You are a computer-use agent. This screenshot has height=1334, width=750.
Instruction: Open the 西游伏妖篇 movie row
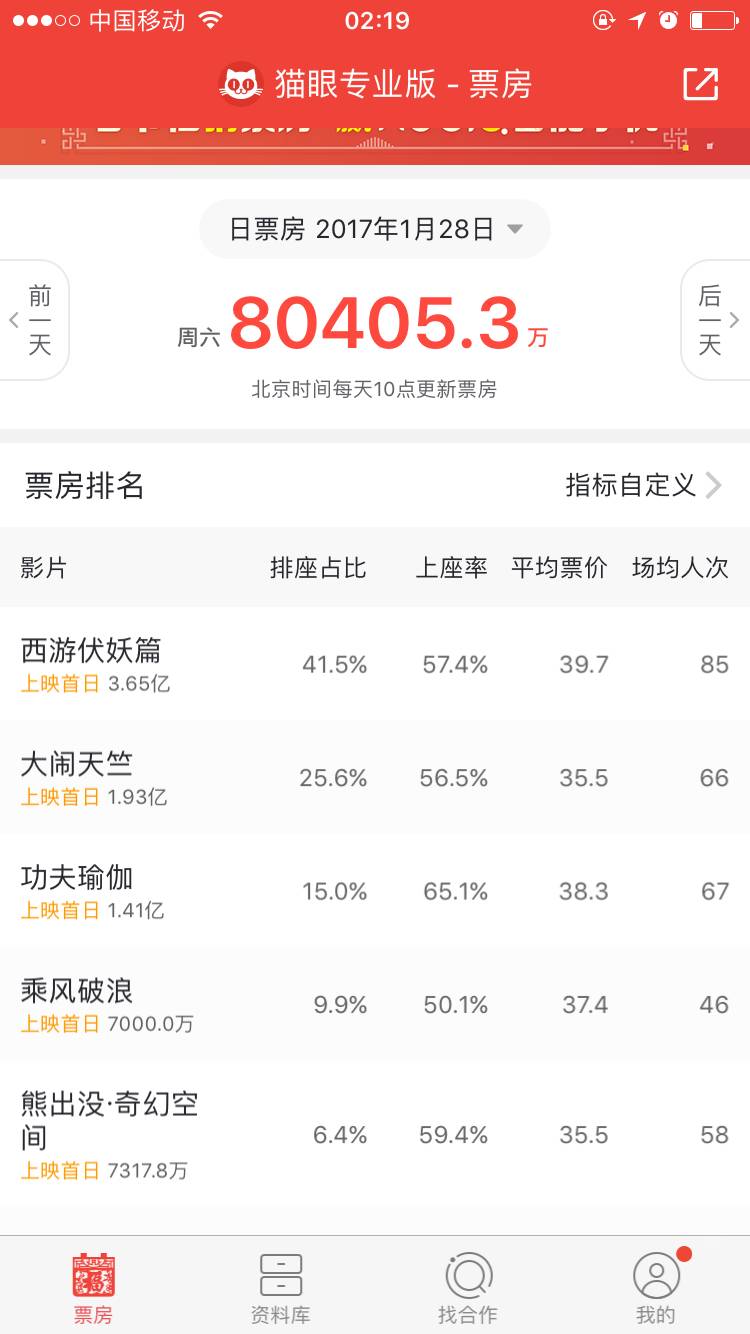(375, 664)
